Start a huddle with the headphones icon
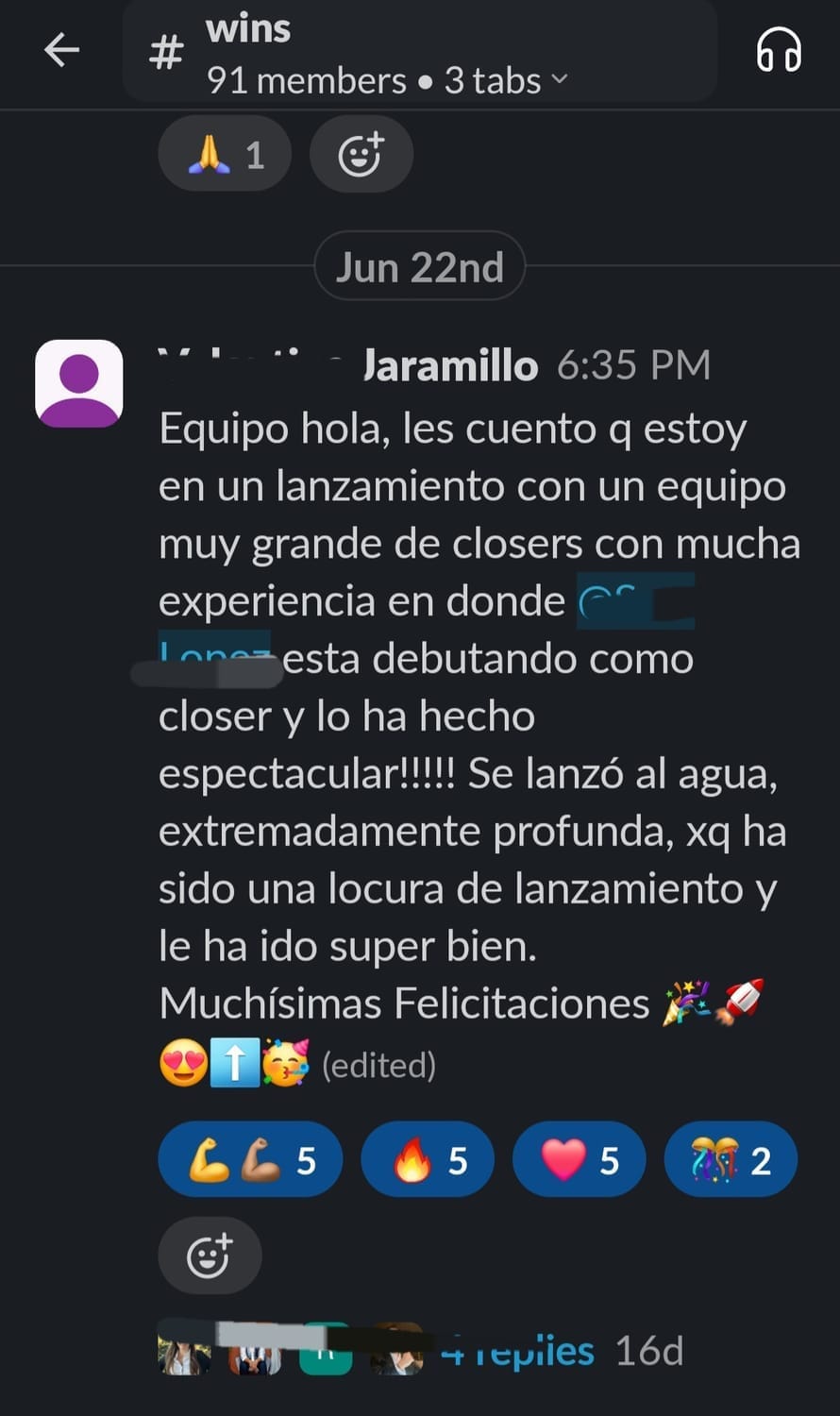 [779, 50]
